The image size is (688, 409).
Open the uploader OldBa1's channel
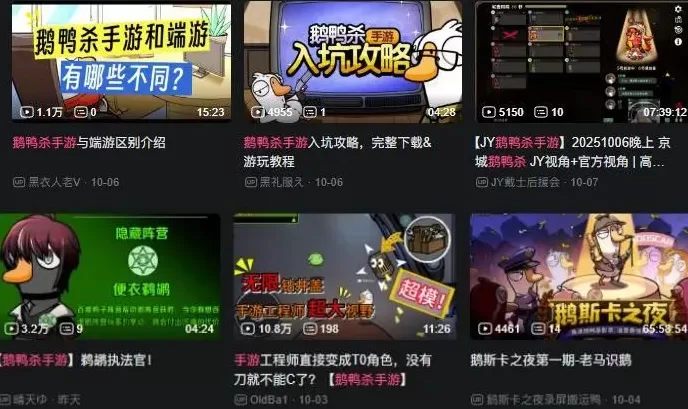268,400
